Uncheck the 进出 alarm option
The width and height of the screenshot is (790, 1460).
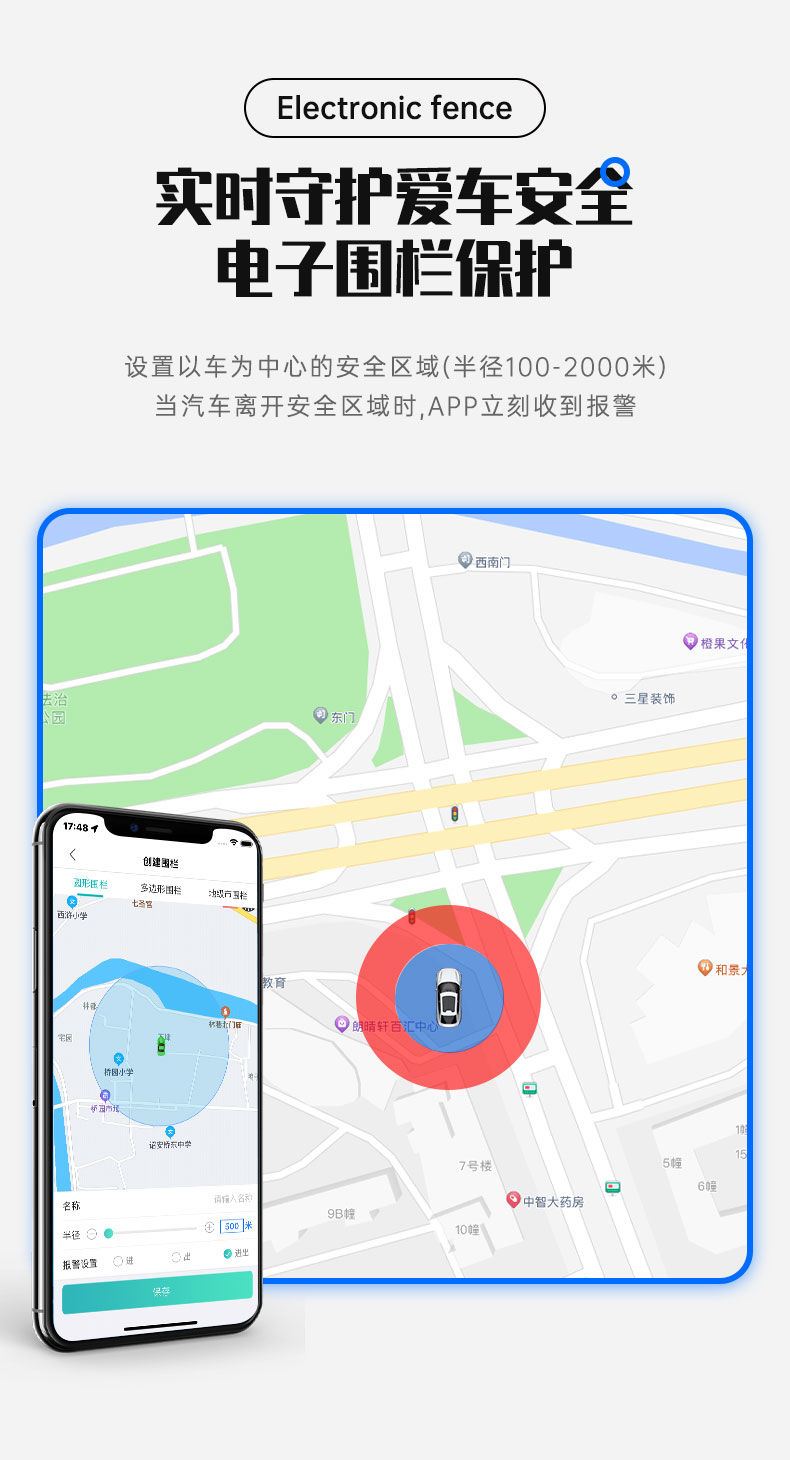228,1253
